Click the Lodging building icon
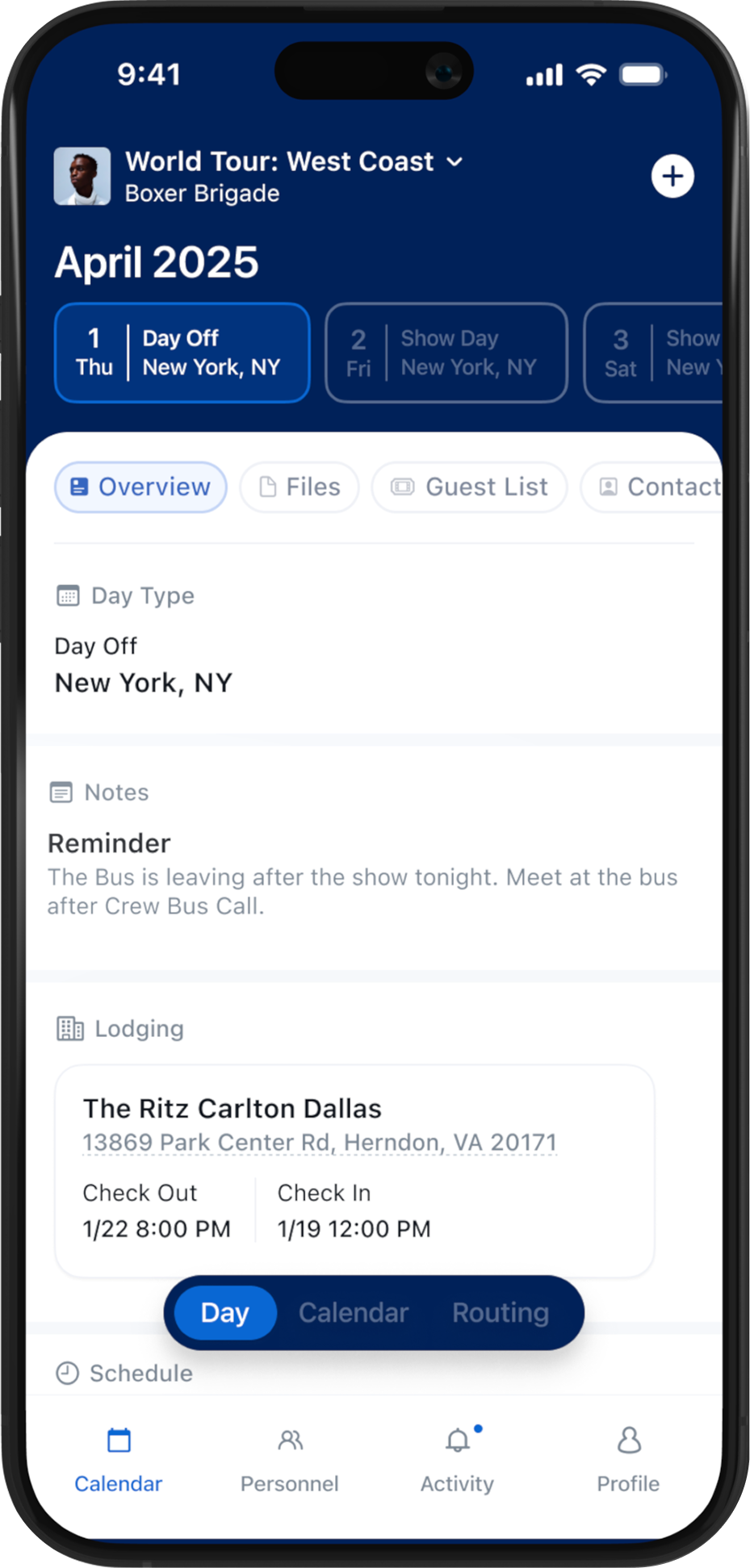The image size is (750, 1568). [69, 1028]
